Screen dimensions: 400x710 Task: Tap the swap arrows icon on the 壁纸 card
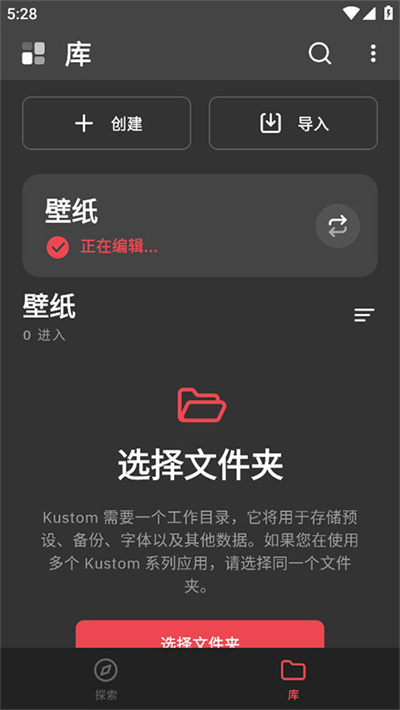pyautogui.click(x=337, y=225)
